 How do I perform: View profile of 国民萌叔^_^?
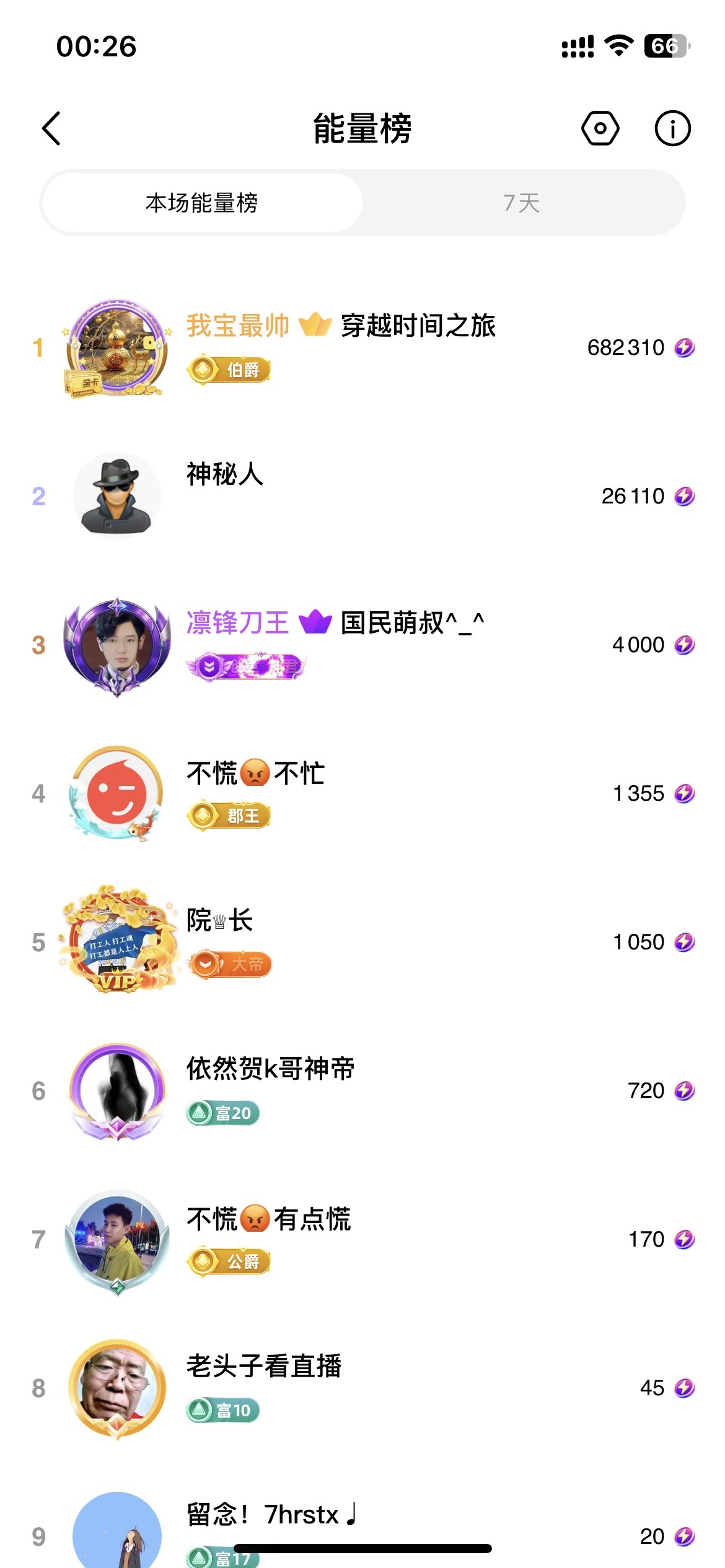tap(362, 645)
